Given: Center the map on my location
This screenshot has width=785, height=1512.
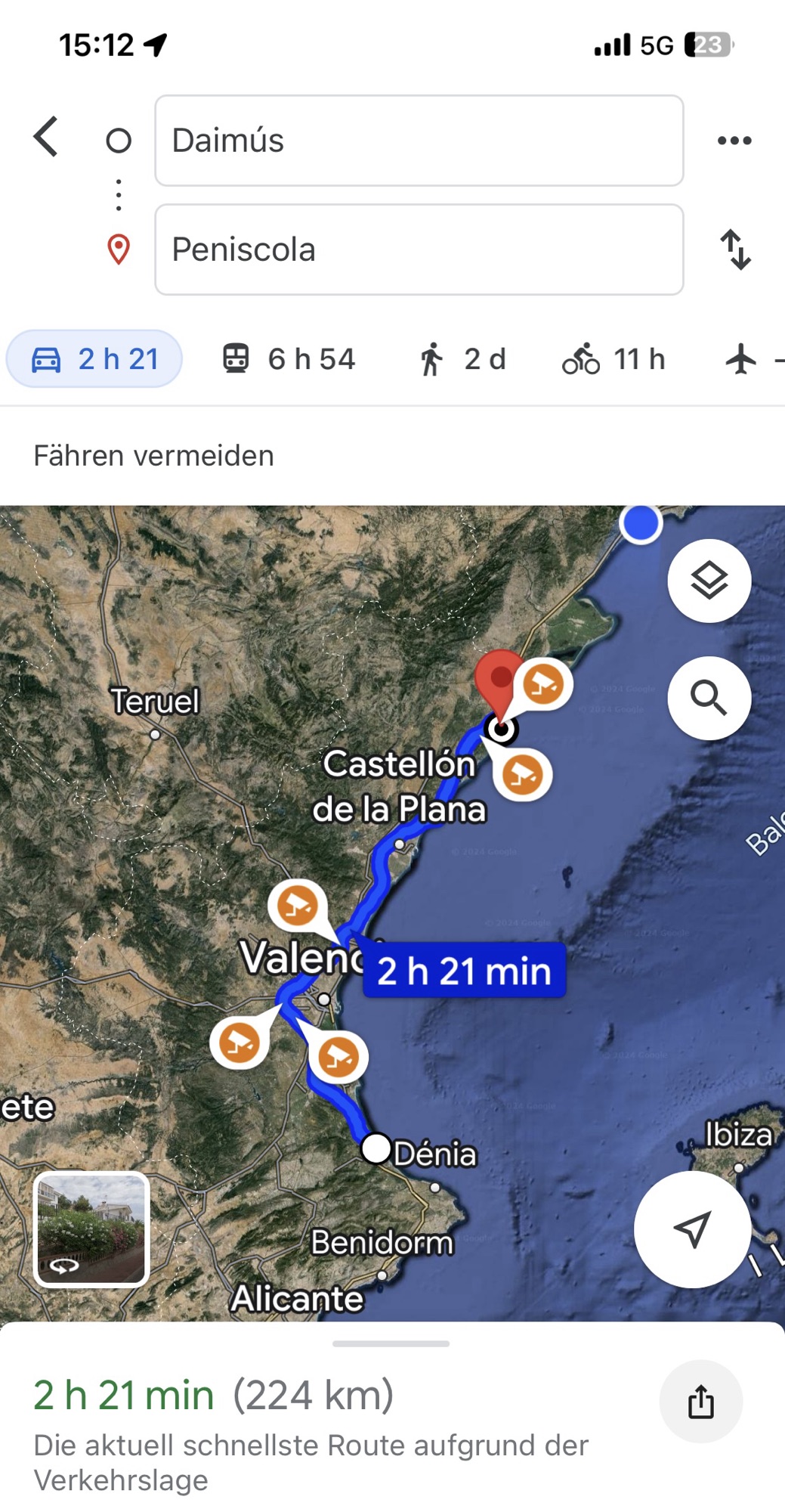Looking at the screenshot, I should pos(692,1229).
